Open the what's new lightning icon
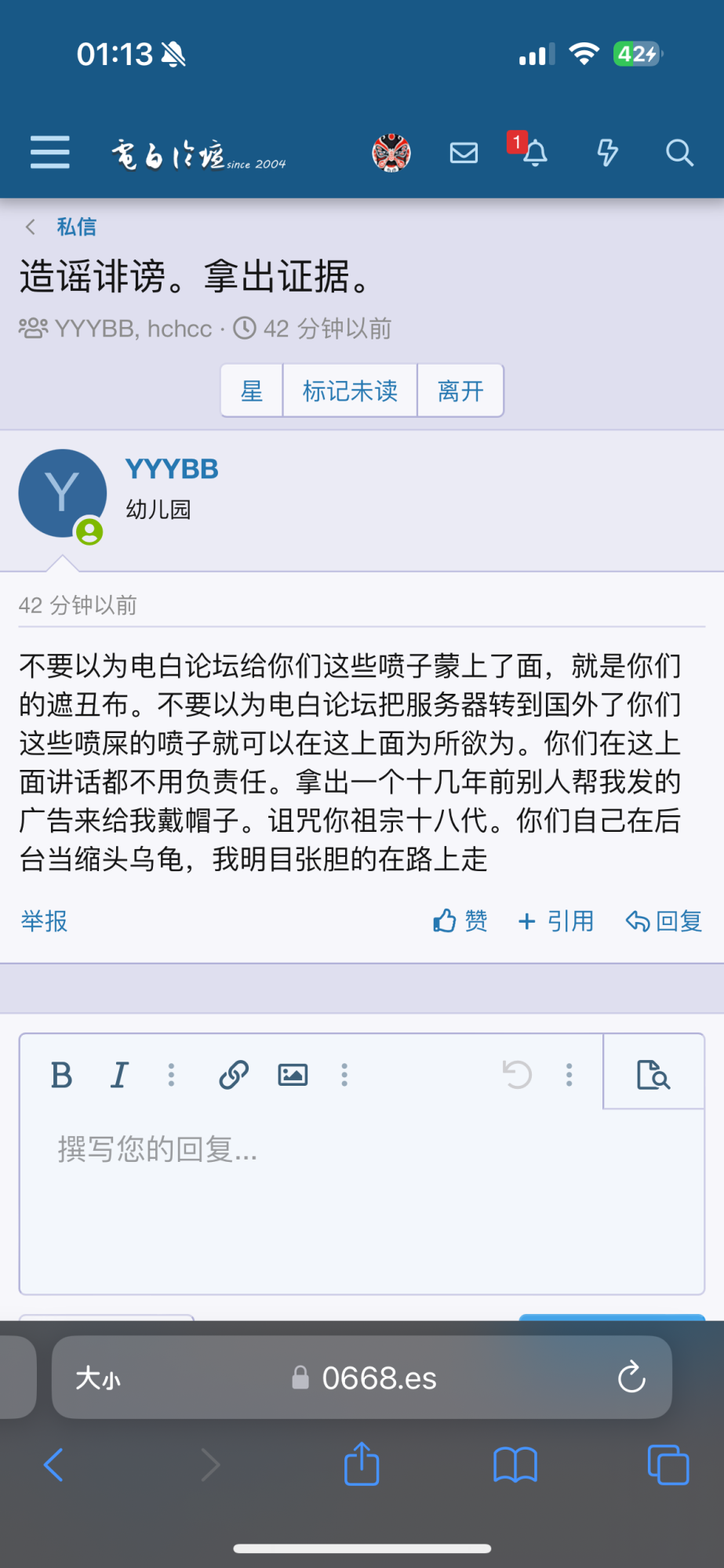The height and width of the screenshot is (1568, 724). point(607,152)
